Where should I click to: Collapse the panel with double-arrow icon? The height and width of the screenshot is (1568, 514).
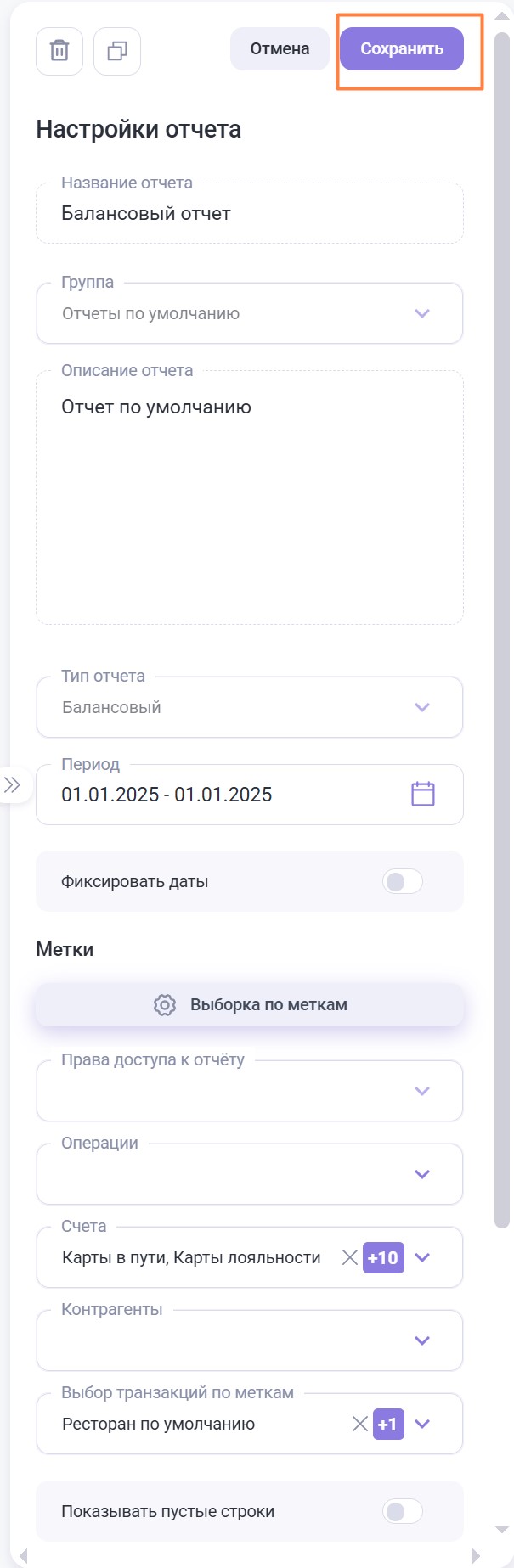pyautogui.click(x=12, y=784)
